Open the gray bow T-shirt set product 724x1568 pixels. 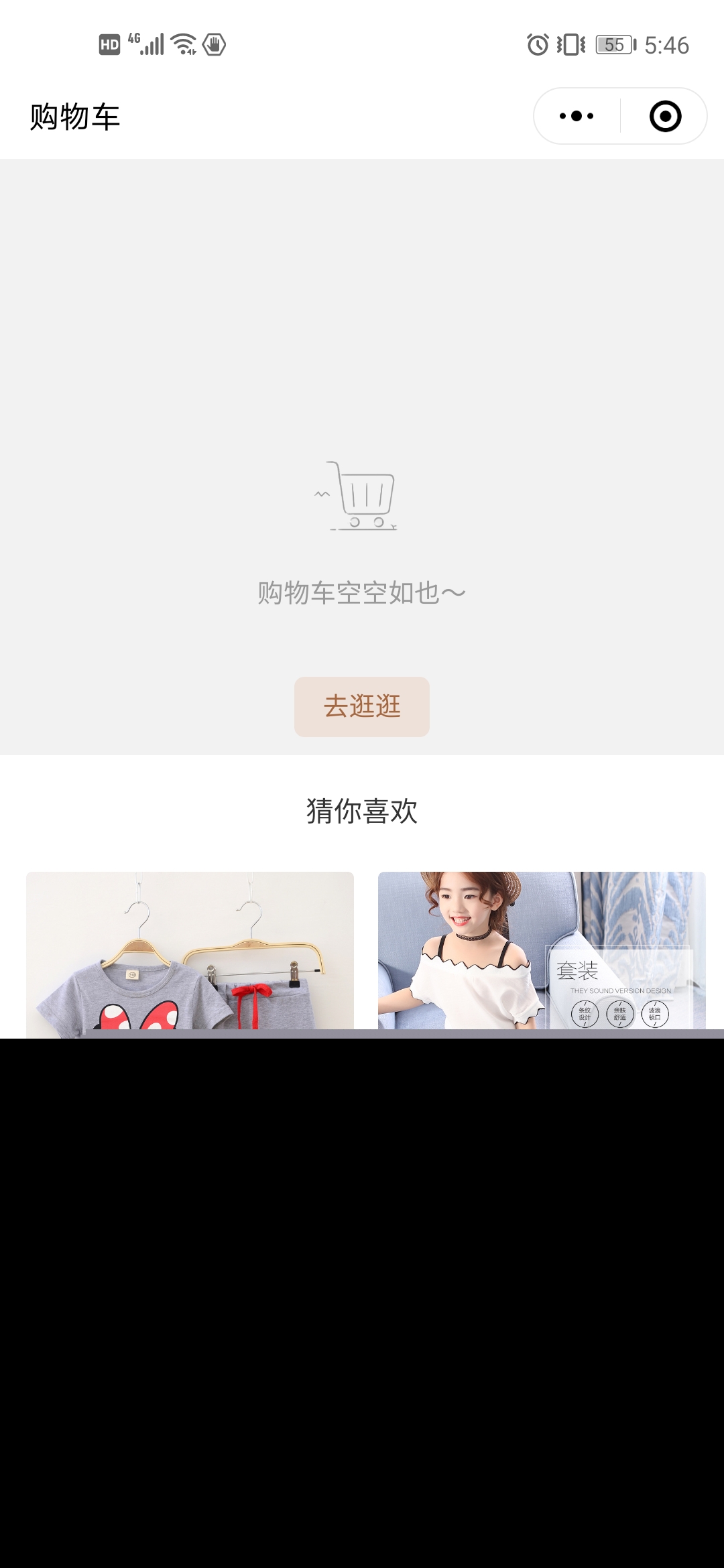tap(190, 950)
